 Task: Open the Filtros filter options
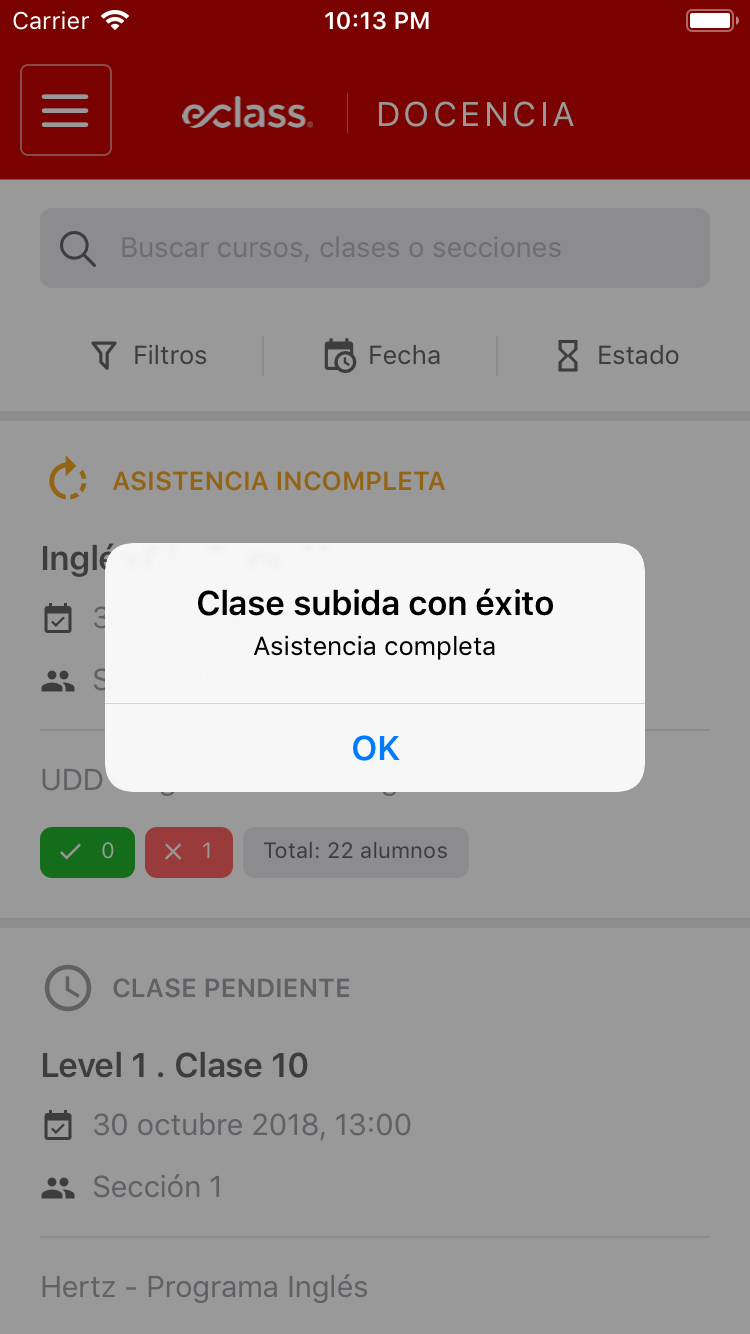[x=149, y=355]
